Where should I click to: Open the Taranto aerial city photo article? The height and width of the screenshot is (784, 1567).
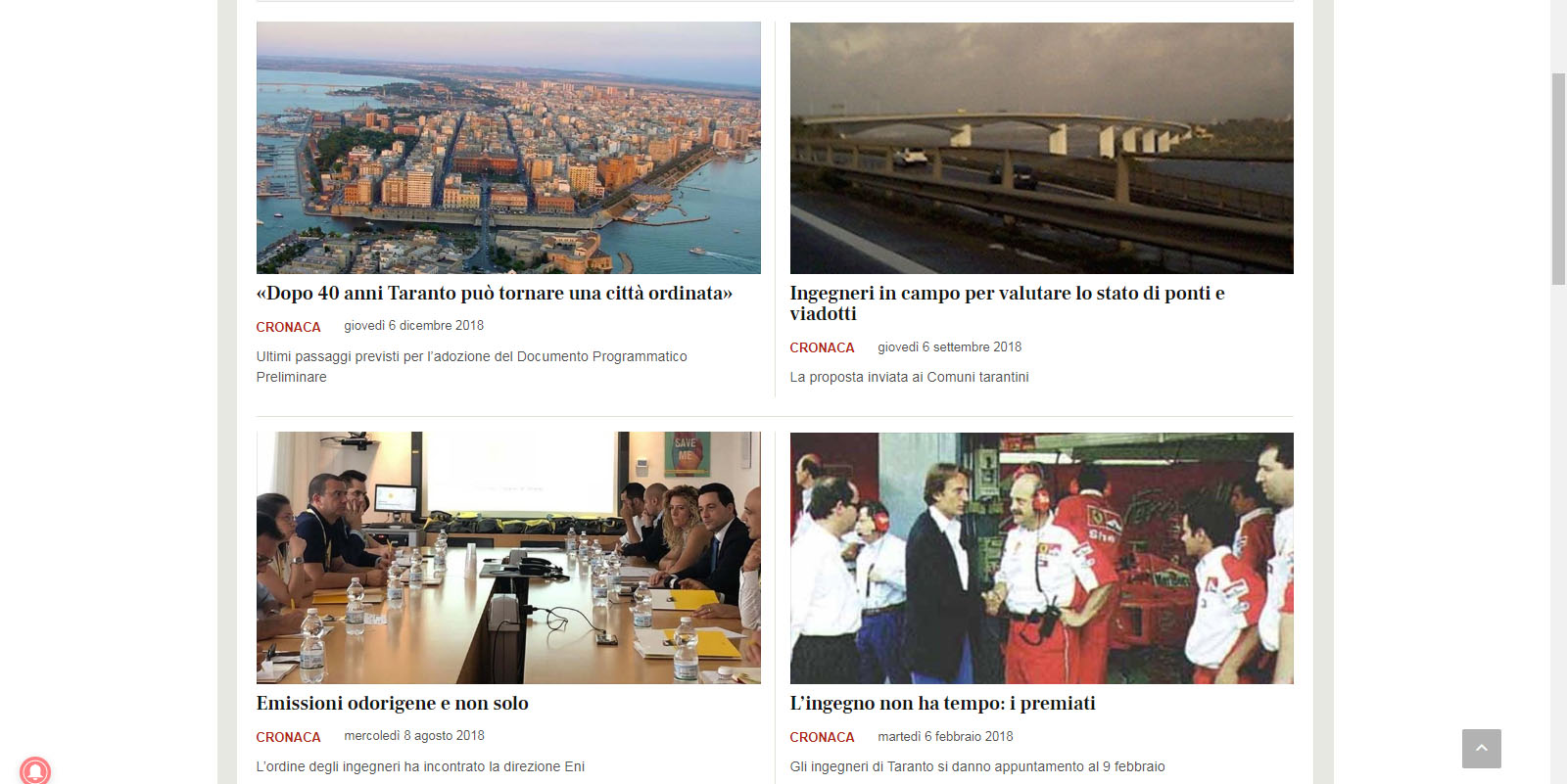[508, 148]
